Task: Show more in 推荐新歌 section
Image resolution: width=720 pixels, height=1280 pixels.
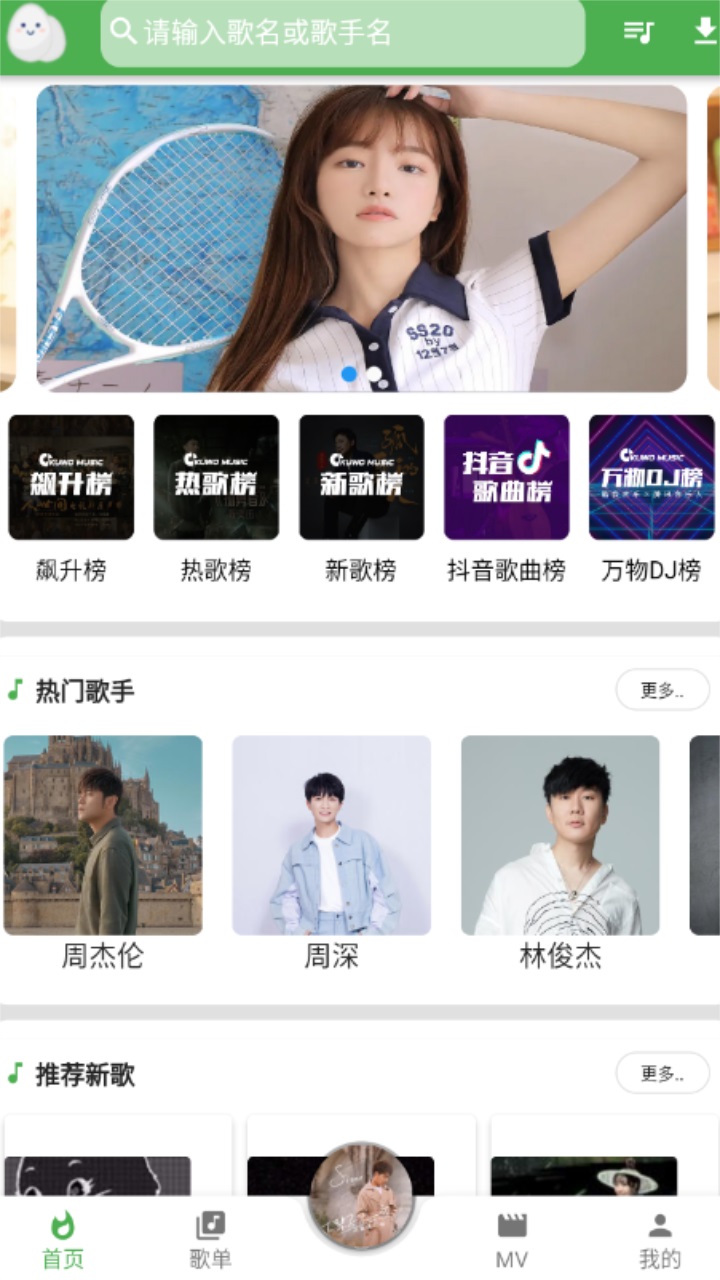Action: [x=662, y=1073]
